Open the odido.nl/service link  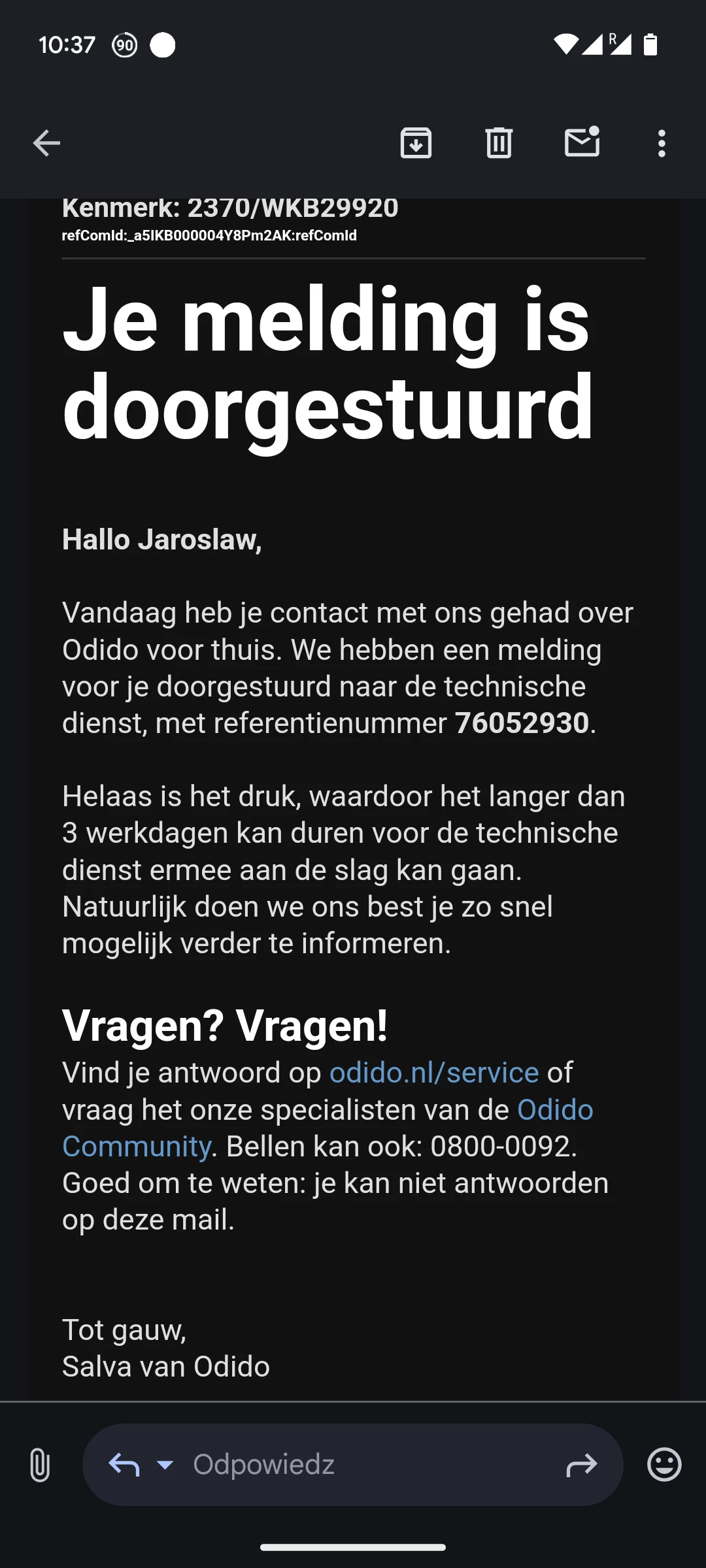point(434,1073)
